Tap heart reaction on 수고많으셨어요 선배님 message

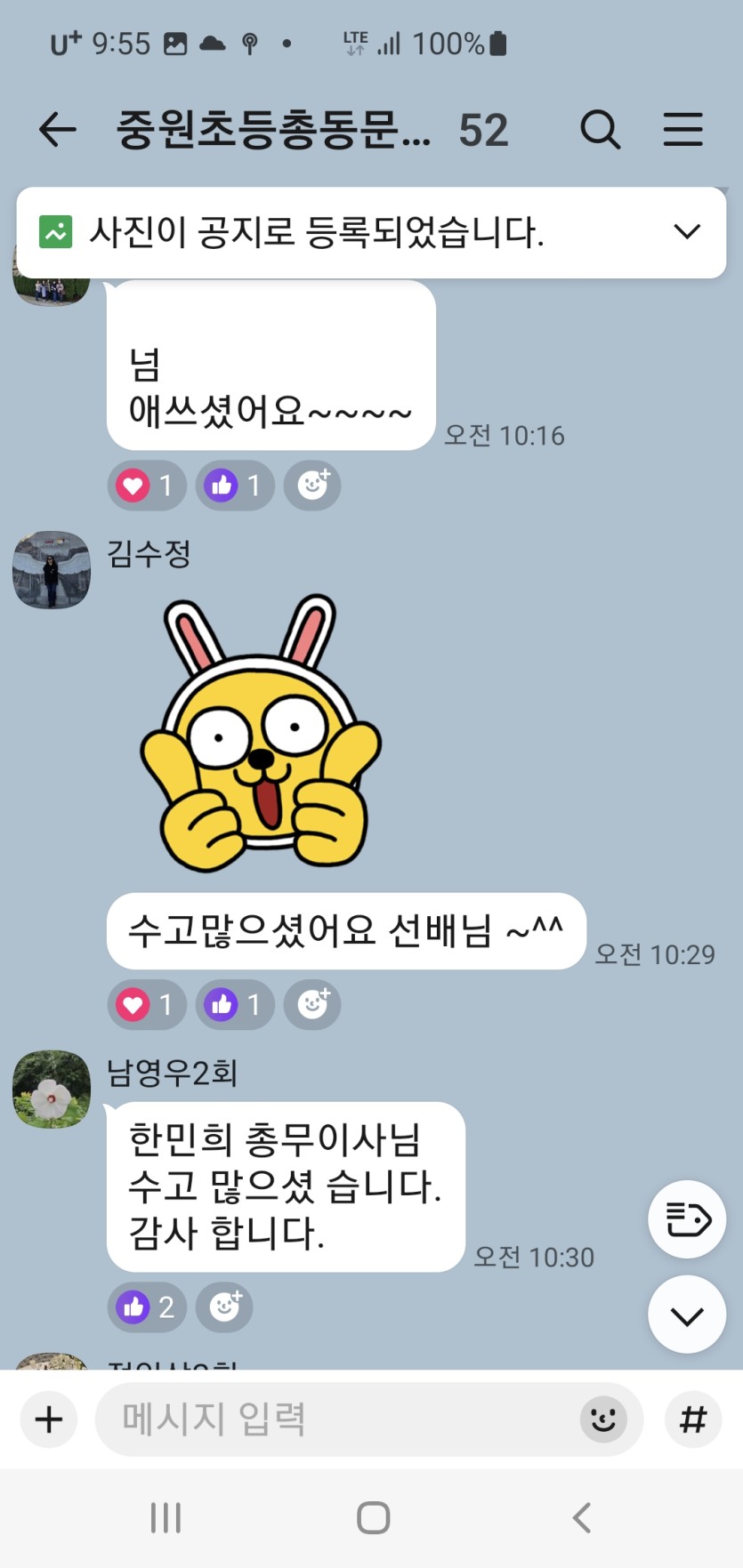point(147,1004)
